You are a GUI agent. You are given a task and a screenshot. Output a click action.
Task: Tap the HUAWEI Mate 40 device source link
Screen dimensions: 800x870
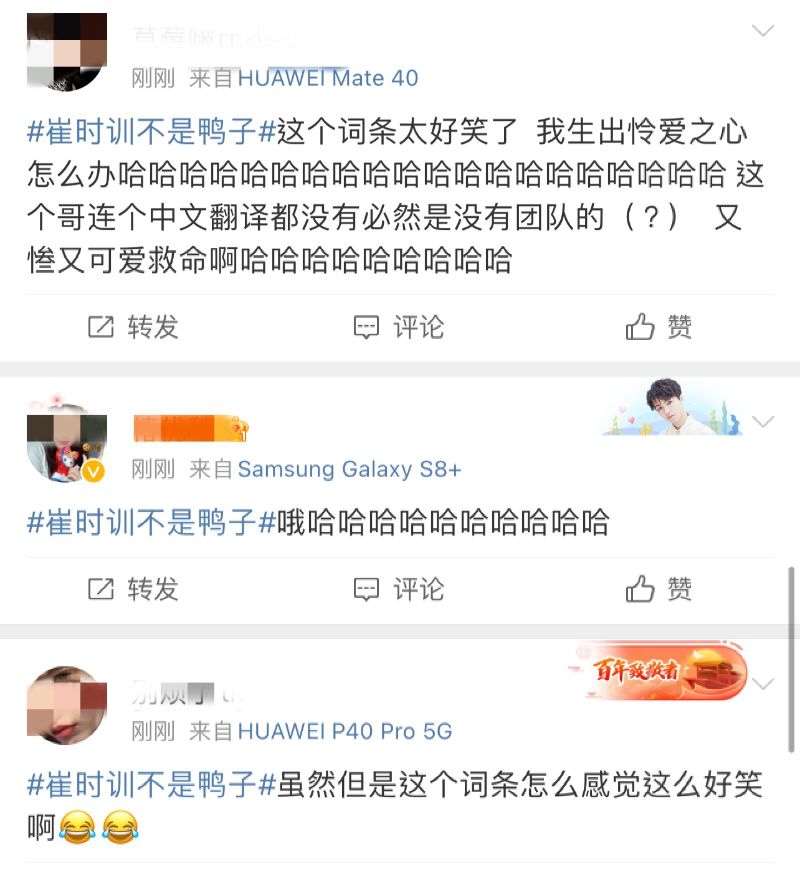(327, 78)
